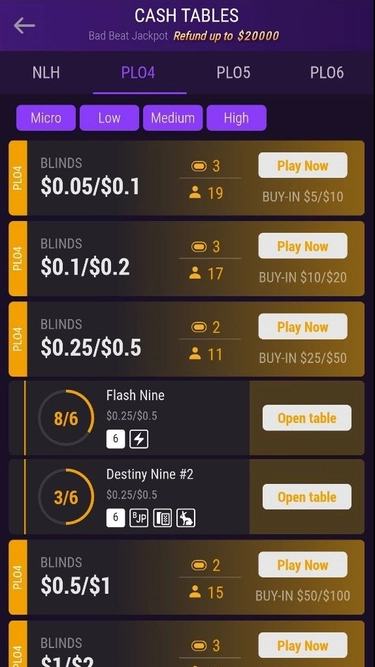
Task: Switch to the NLH tab
Action: coord(46,73)
